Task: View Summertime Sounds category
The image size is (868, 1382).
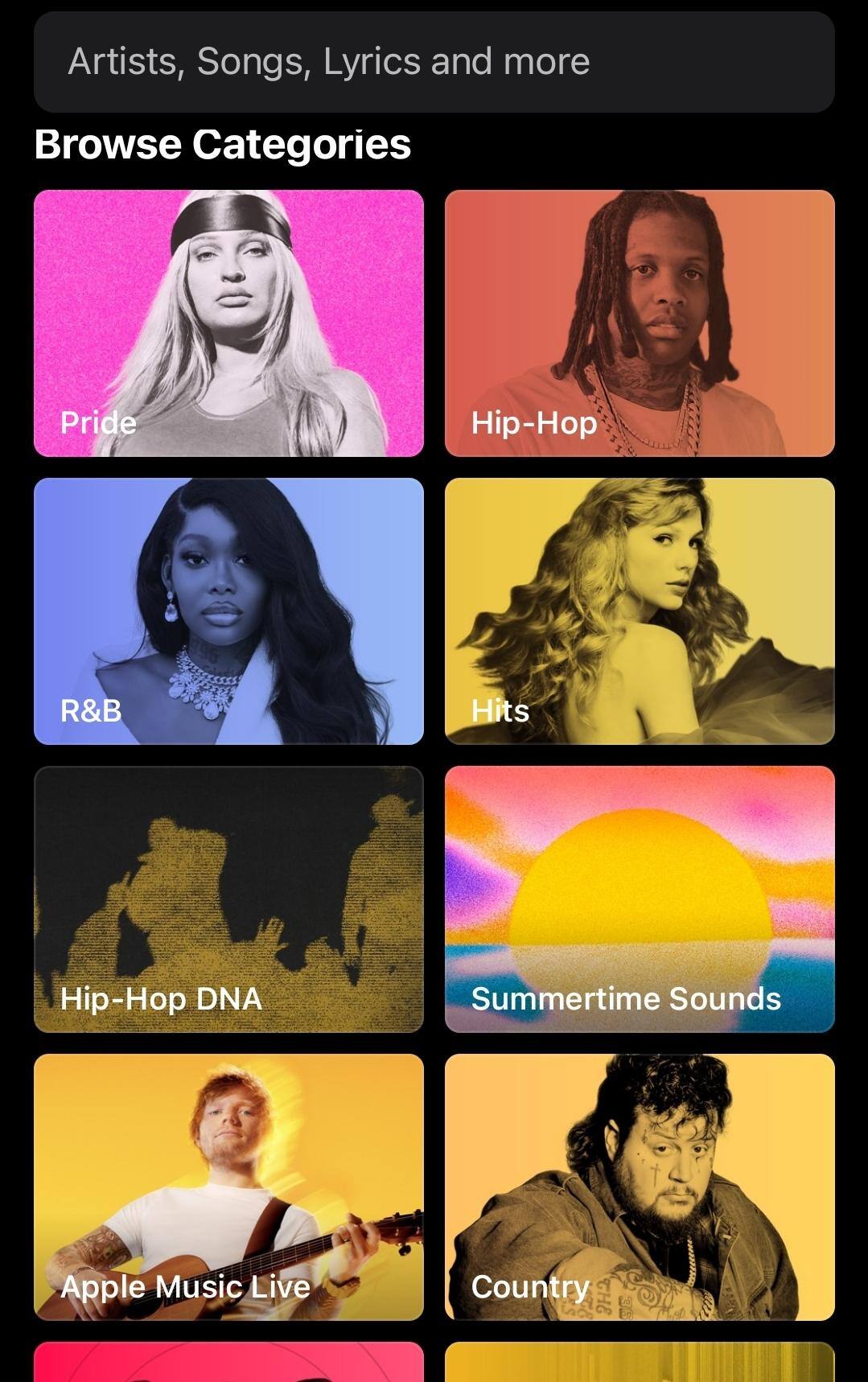Action: [x=640, y=899]
